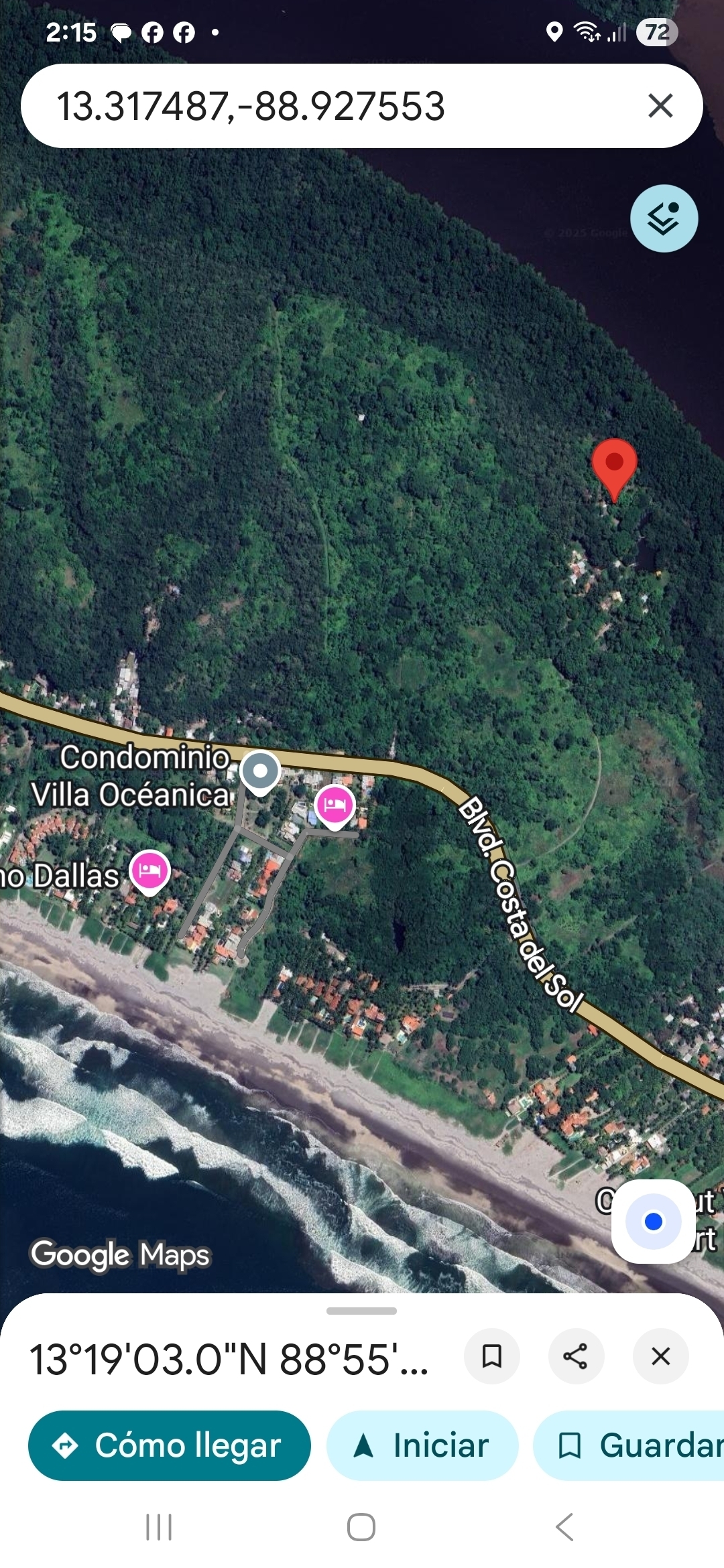Open the Condominio Villa Océanica marker
724x1568 pixels.
click(x=260, y=772)
